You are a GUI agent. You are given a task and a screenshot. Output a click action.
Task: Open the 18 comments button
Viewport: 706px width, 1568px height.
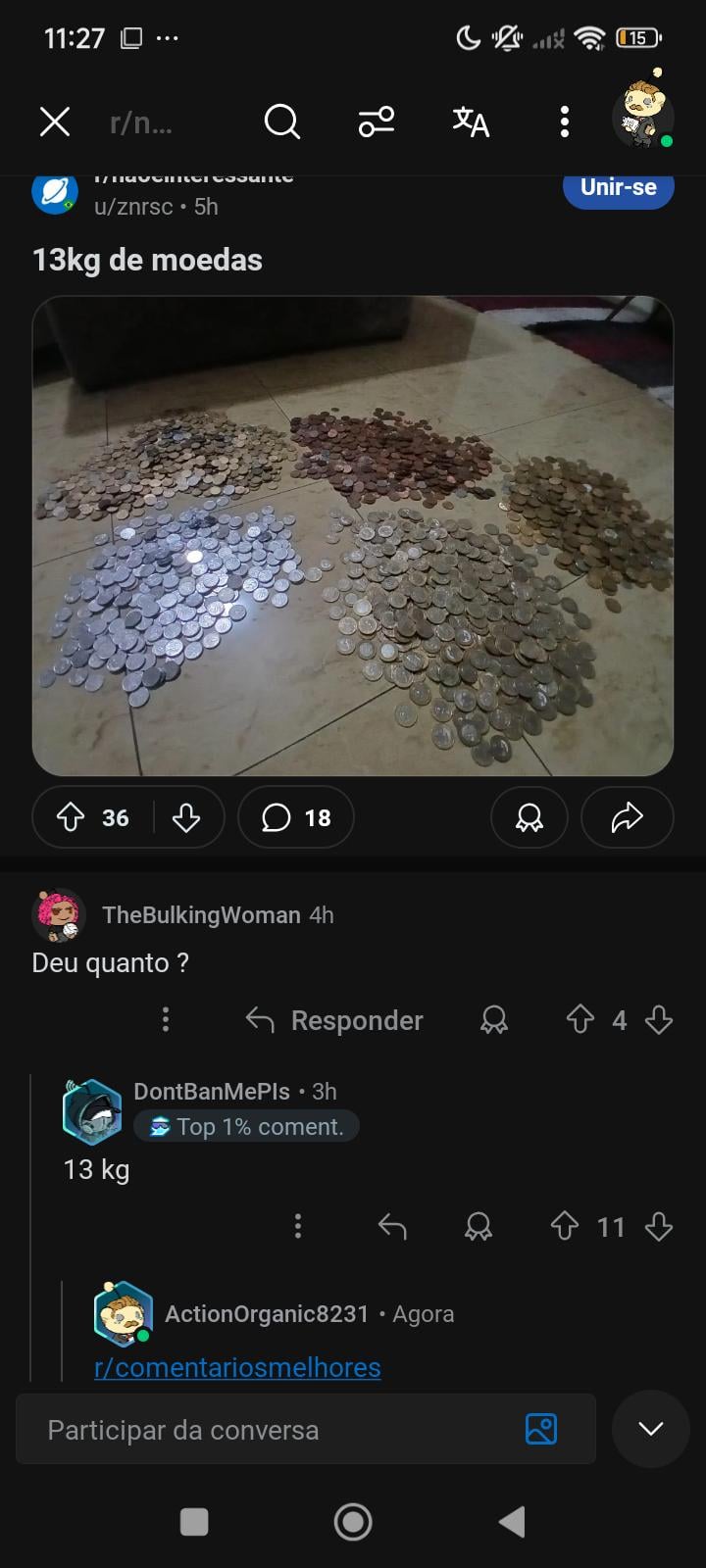point(296,817)
